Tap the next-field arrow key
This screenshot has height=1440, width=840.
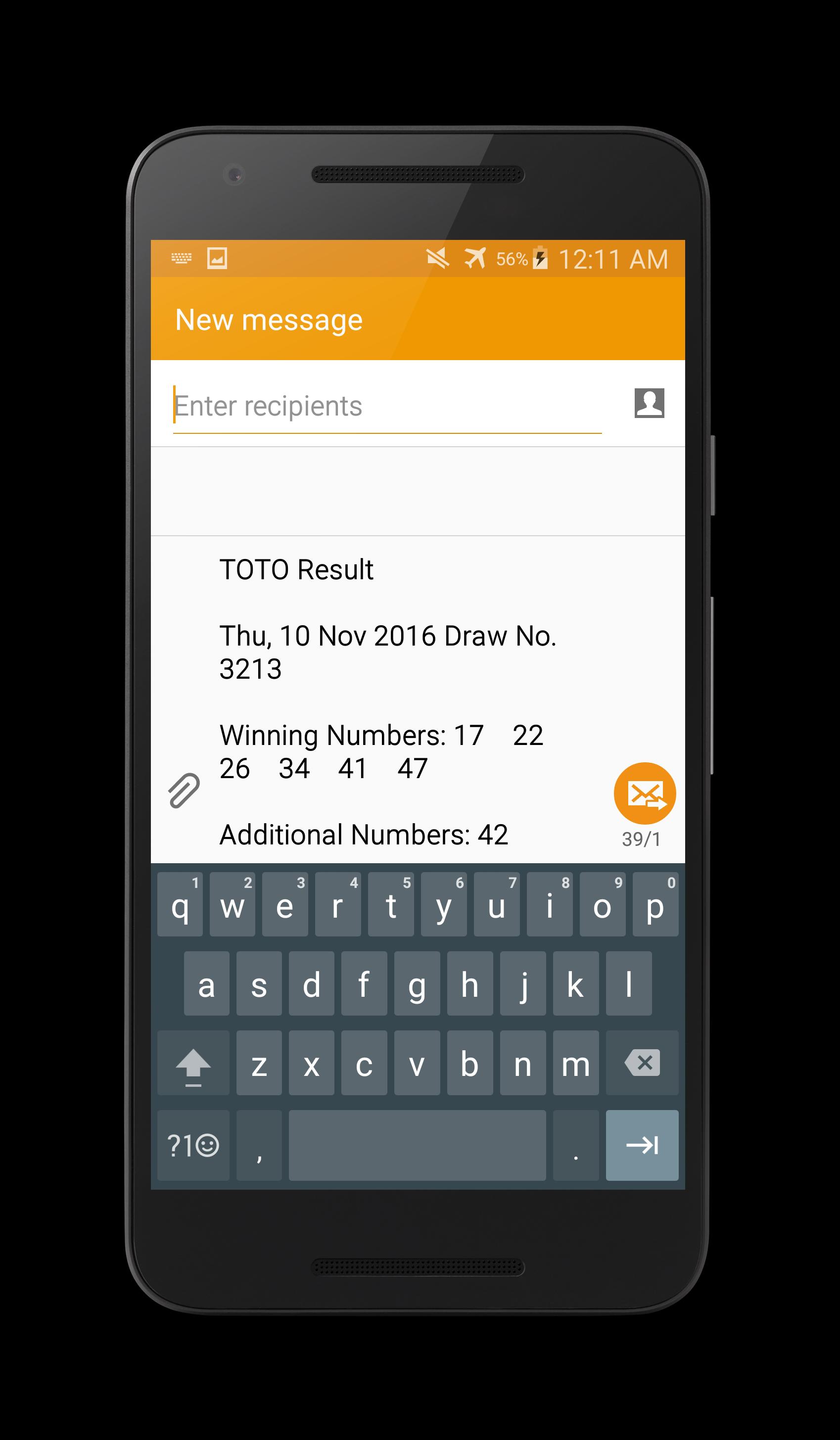(642, 1145)
